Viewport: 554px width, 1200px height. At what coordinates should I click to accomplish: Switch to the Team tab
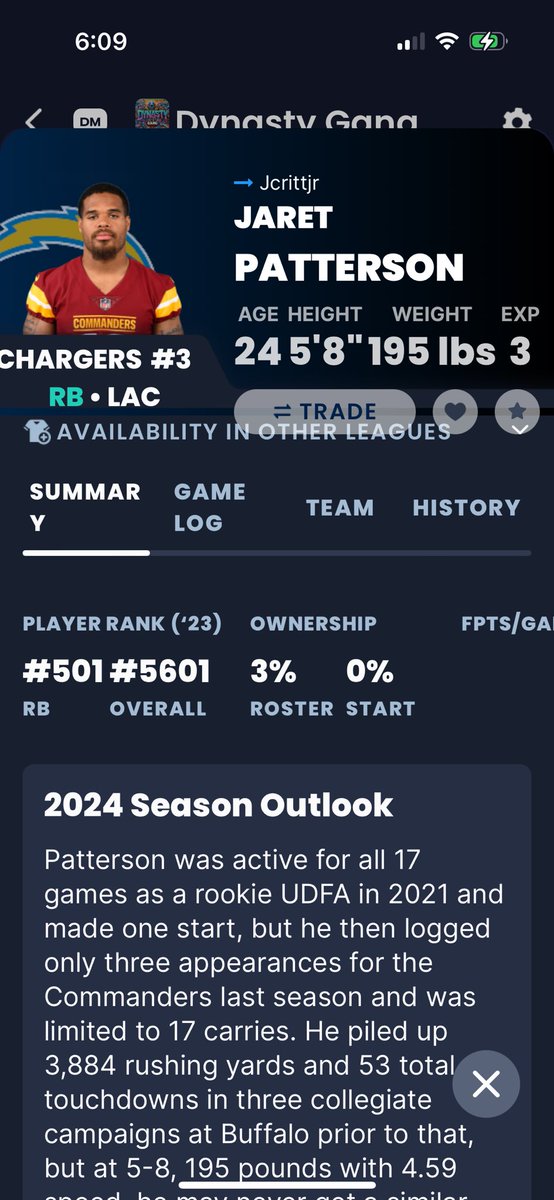tap(340, 507)
